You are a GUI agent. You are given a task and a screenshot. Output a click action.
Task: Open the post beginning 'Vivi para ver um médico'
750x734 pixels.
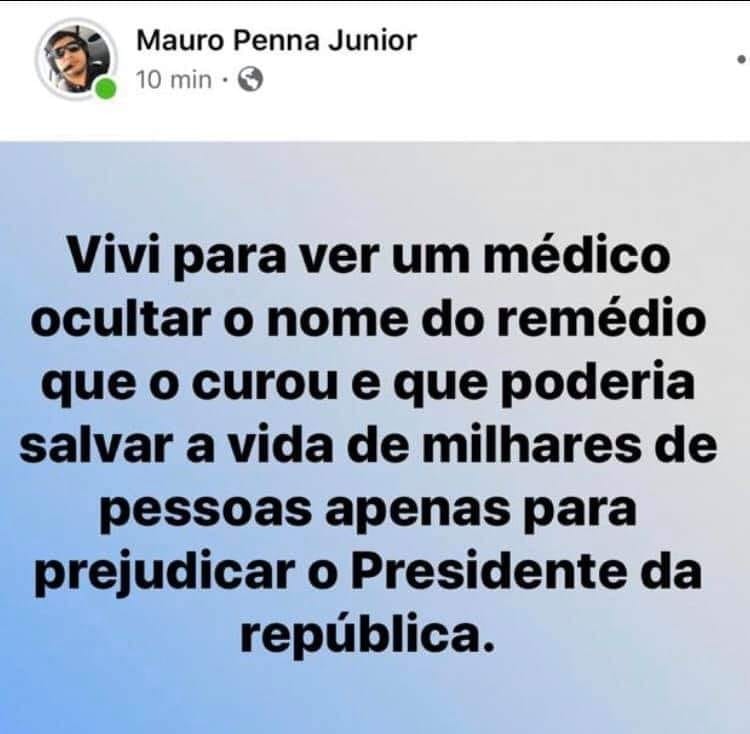pyautogui.click(x=375, y=440)
